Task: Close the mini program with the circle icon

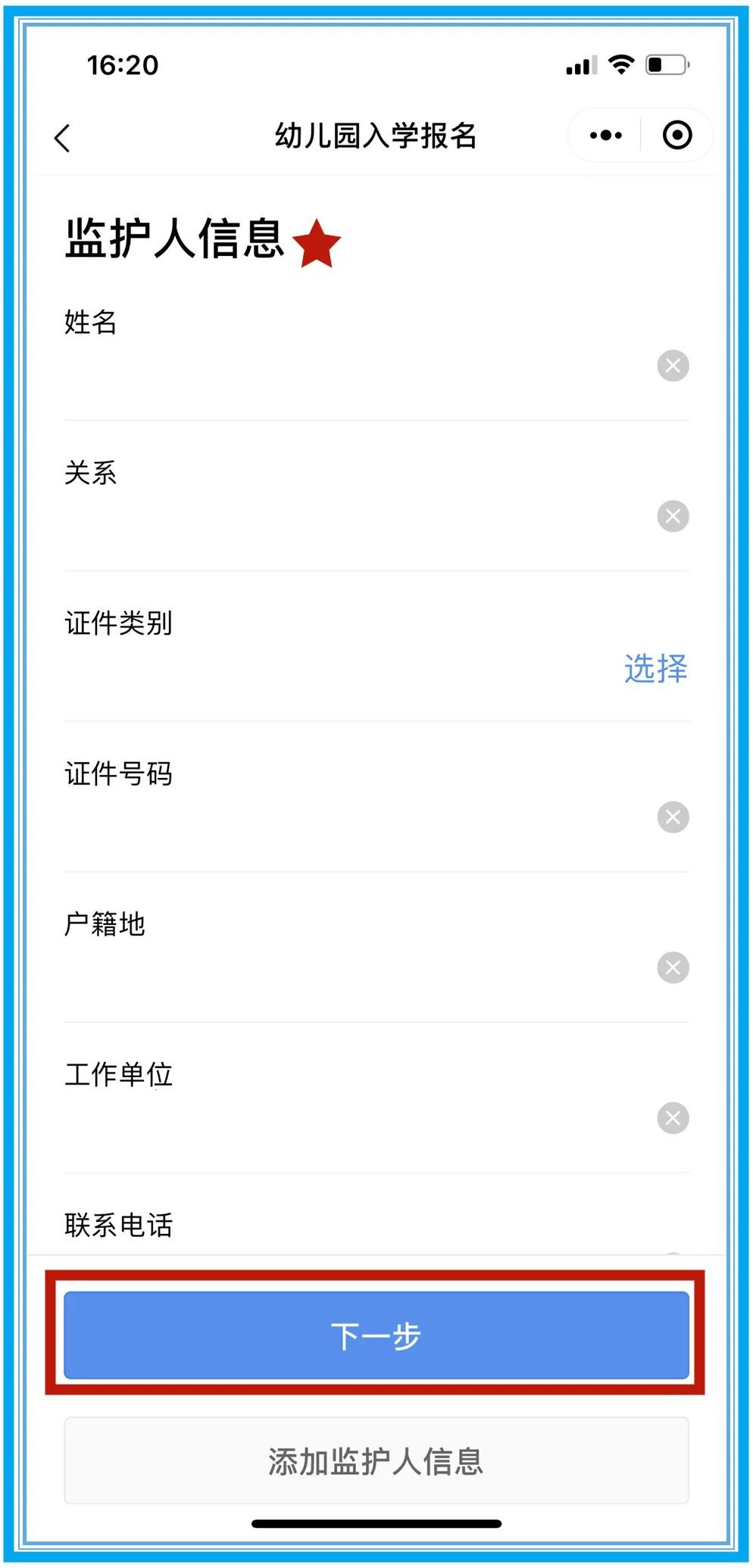Action: coord(676,136)
